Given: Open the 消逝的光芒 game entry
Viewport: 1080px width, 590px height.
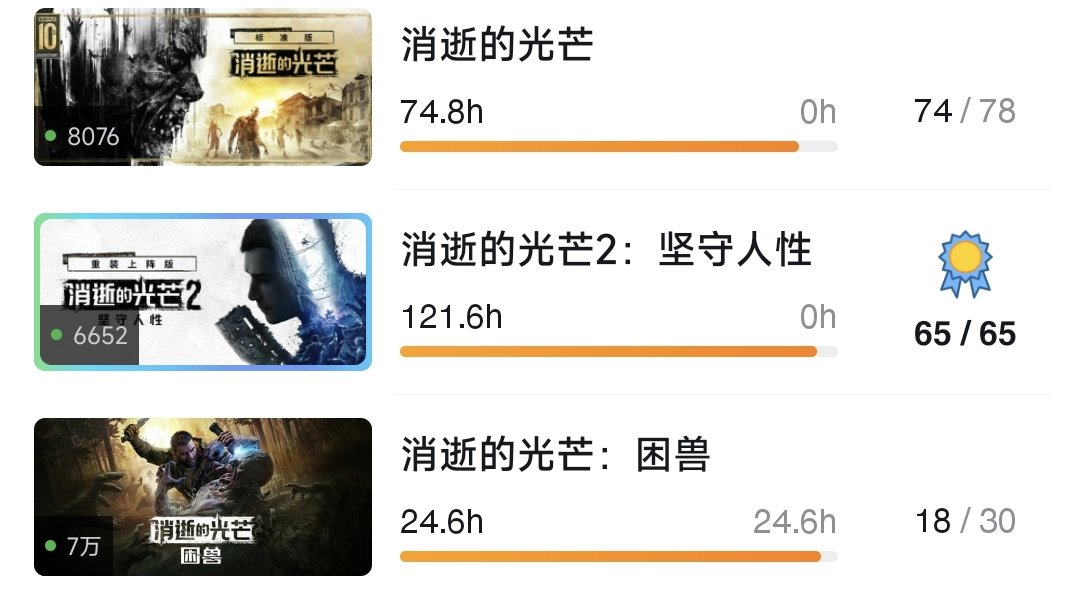Looking at the screenshot, I should [497, 46].
